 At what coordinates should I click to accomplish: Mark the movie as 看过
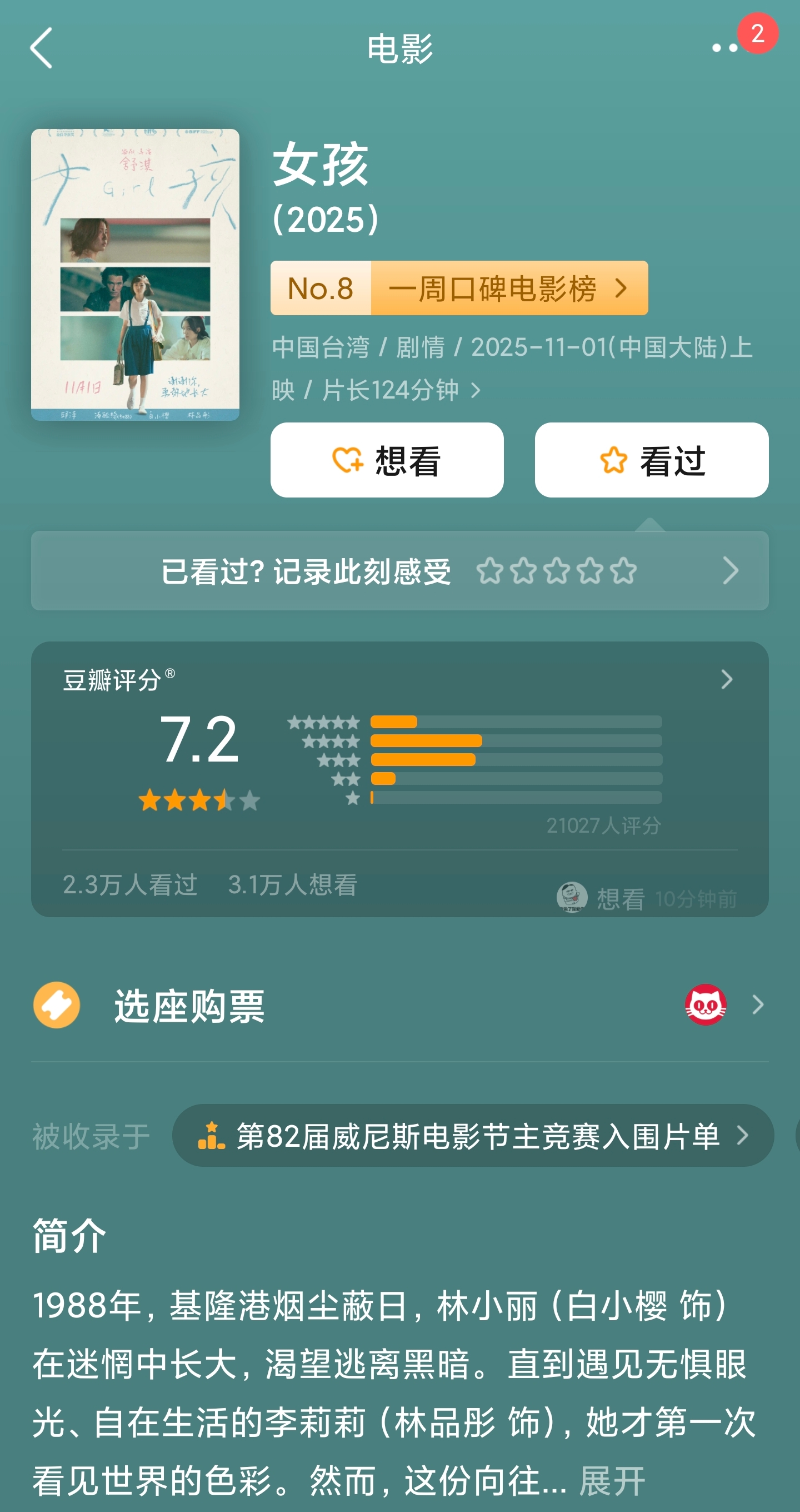tap(651, 460)
